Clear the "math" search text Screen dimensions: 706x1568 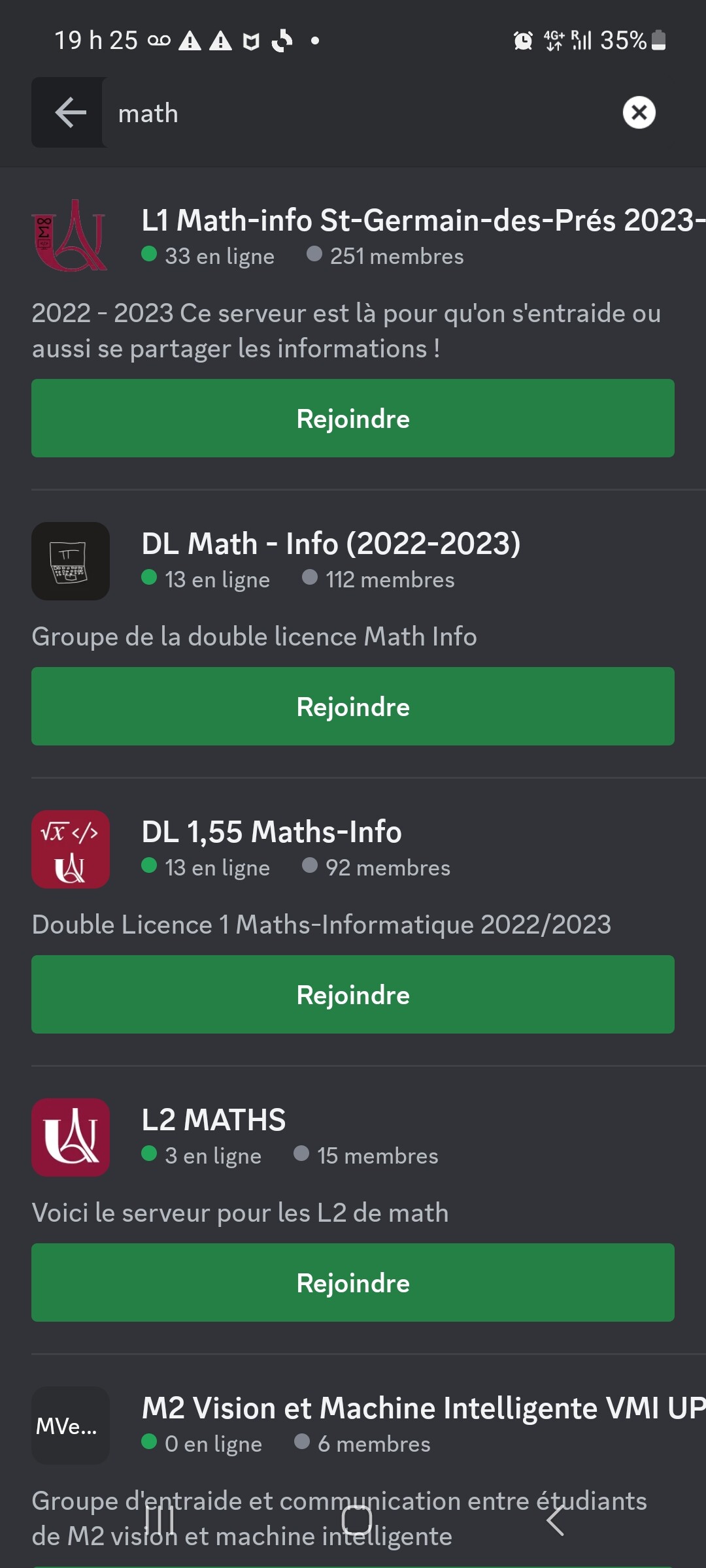tap(639, 112)
